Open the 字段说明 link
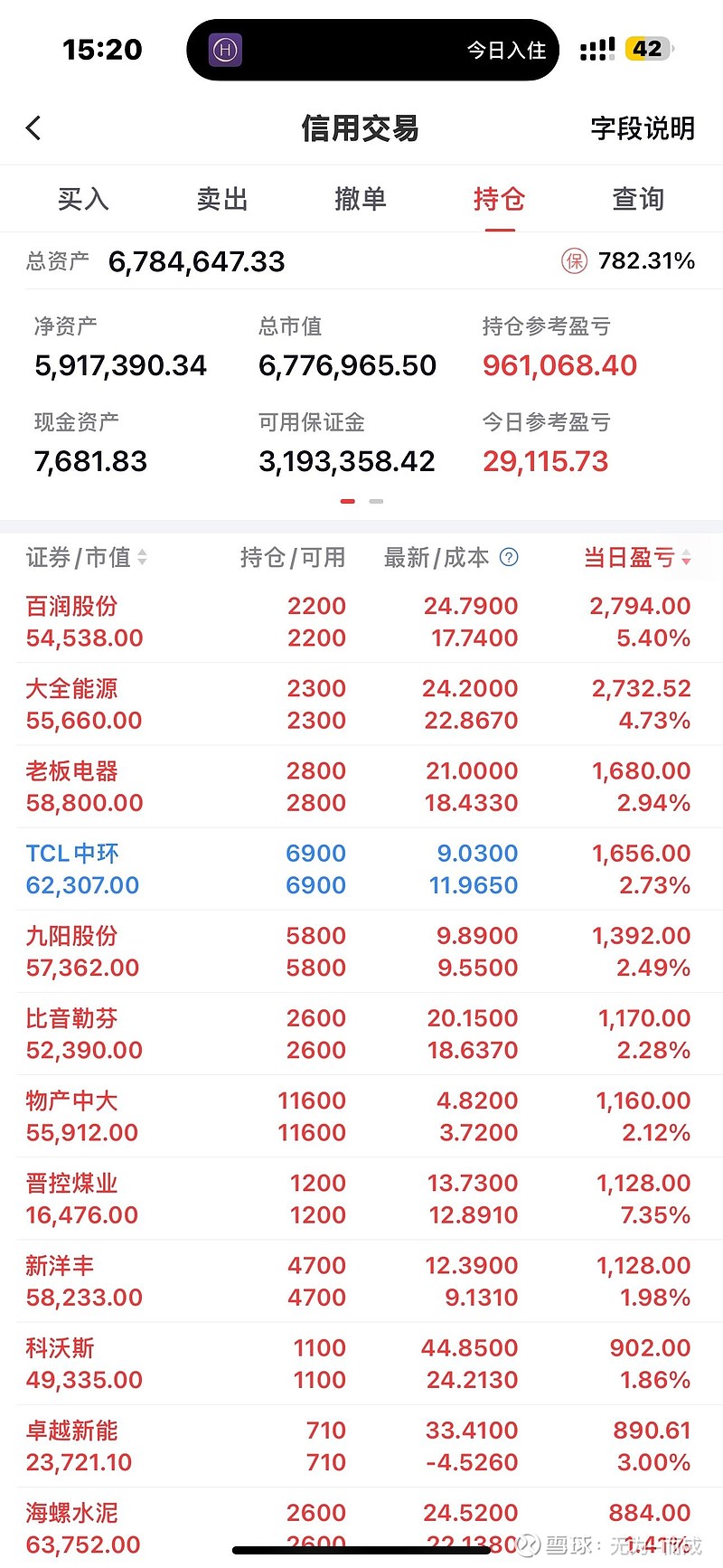Screen dimensions: 723x1568 tap(643, 128)
